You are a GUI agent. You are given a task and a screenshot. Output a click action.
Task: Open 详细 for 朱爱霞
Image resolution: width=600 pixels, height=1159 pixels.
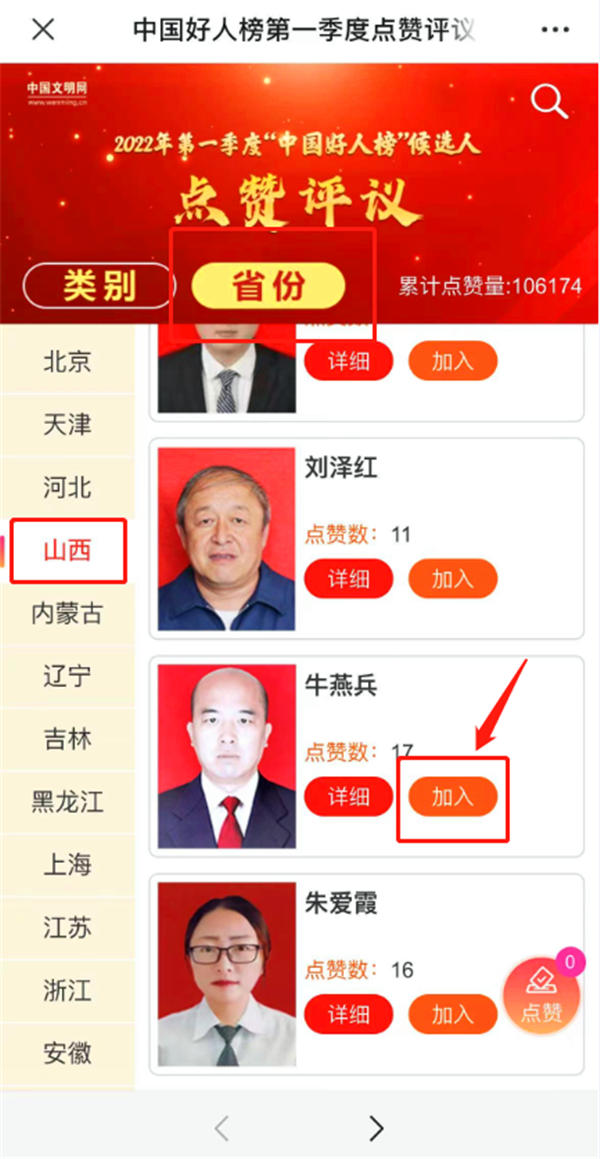pyautogui.click(x=348, y=1014)
